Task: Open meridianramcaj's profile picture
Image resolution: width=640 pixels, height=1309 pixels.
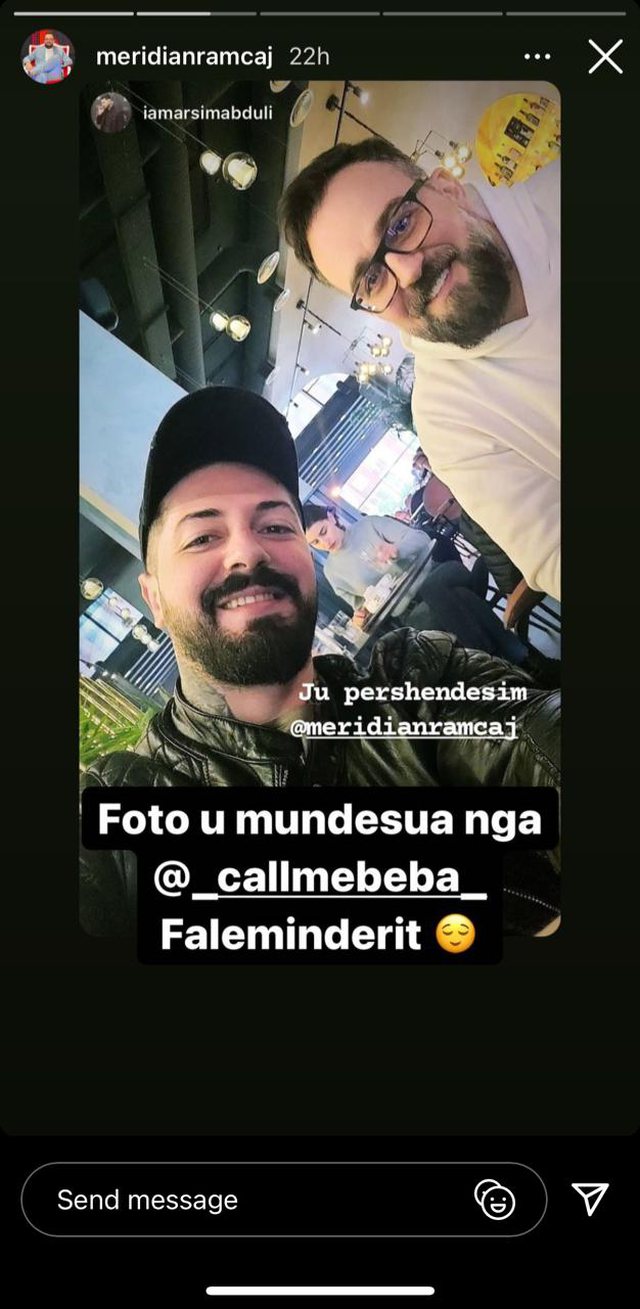Action: click(x=47, y=57)
